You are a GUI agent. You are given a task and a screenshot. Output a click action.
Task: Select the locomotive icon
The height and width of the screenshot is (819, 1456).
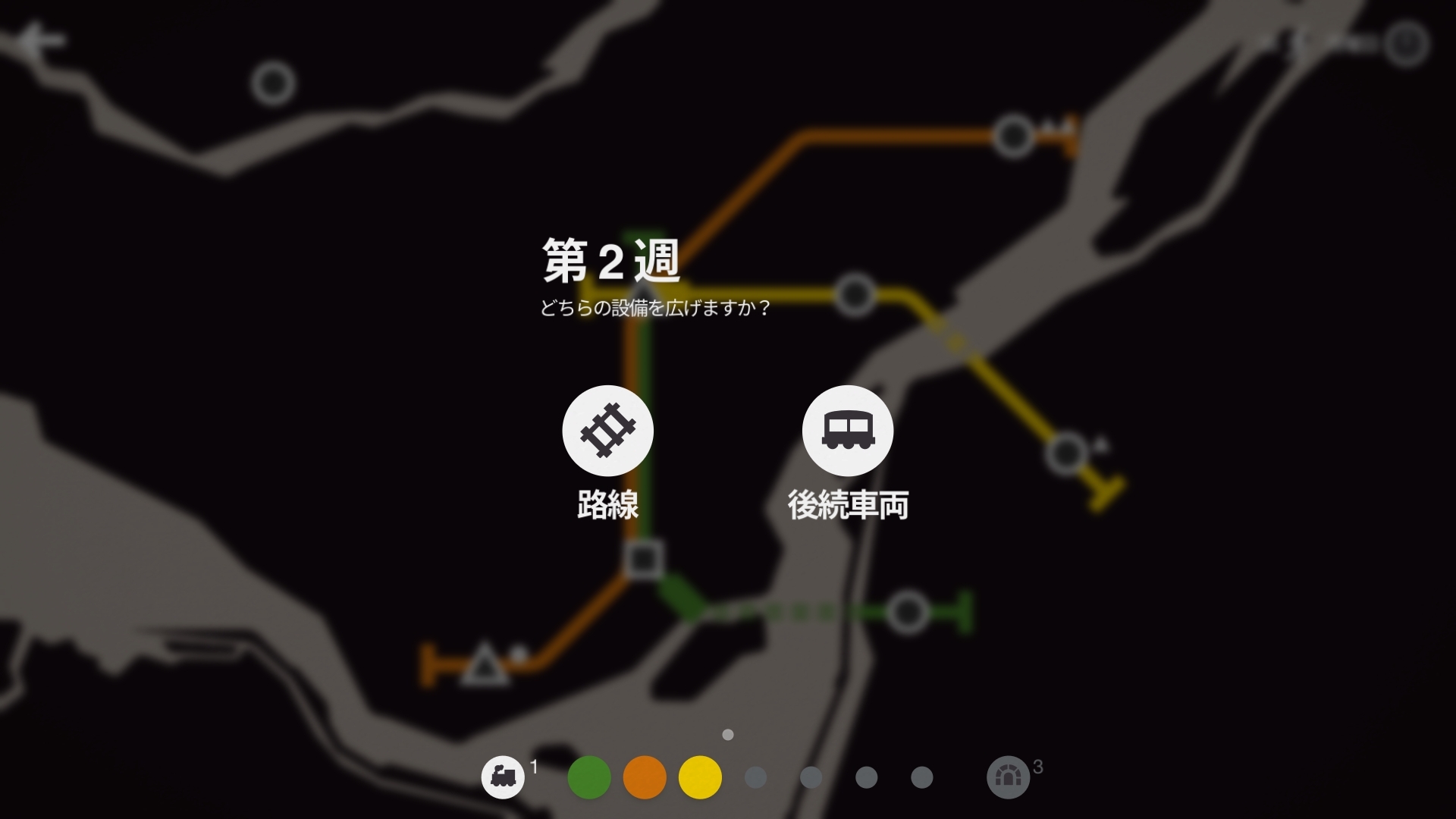pyautogui.click(x=503, y=777)
